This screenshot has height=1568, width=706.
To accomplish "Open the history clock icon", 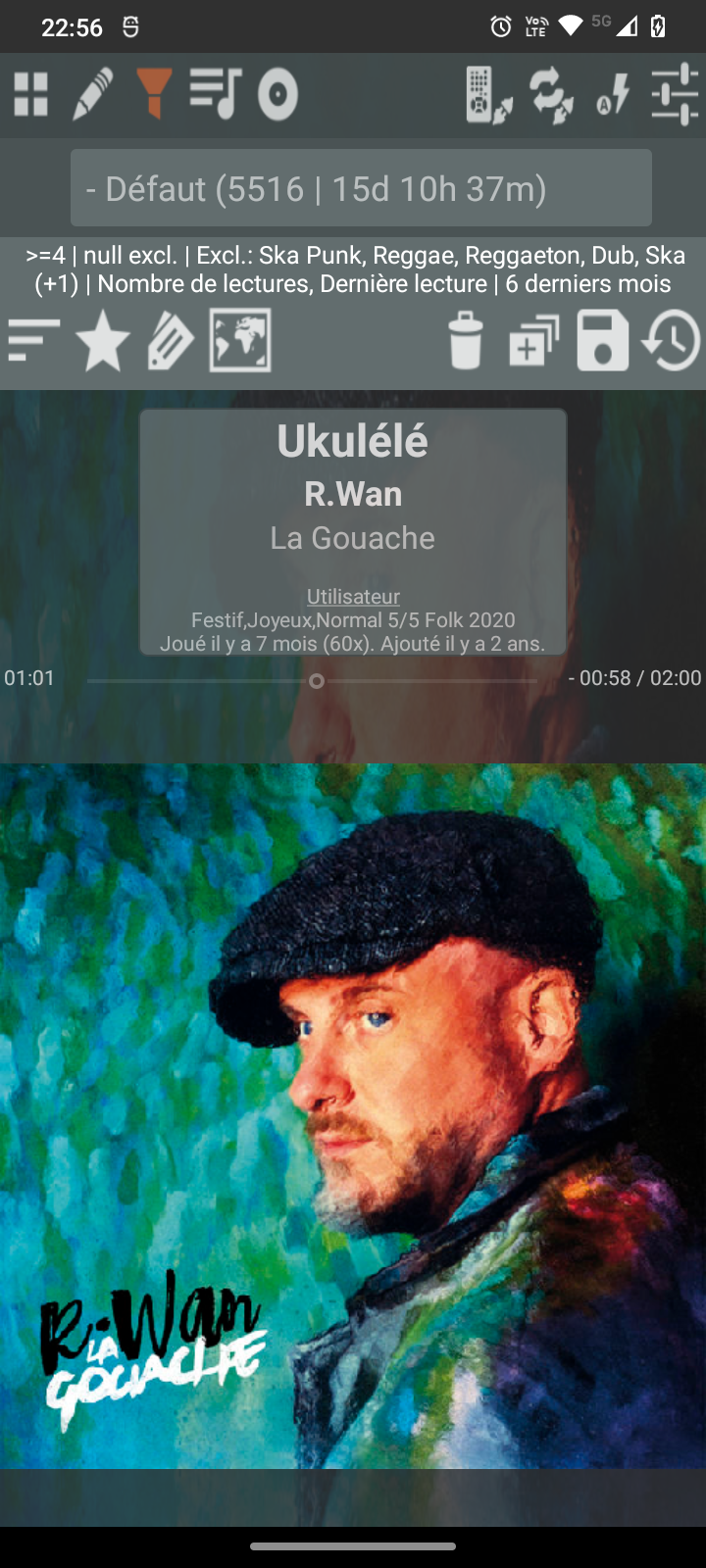I will pyautogui.click(x=672, y=341).
